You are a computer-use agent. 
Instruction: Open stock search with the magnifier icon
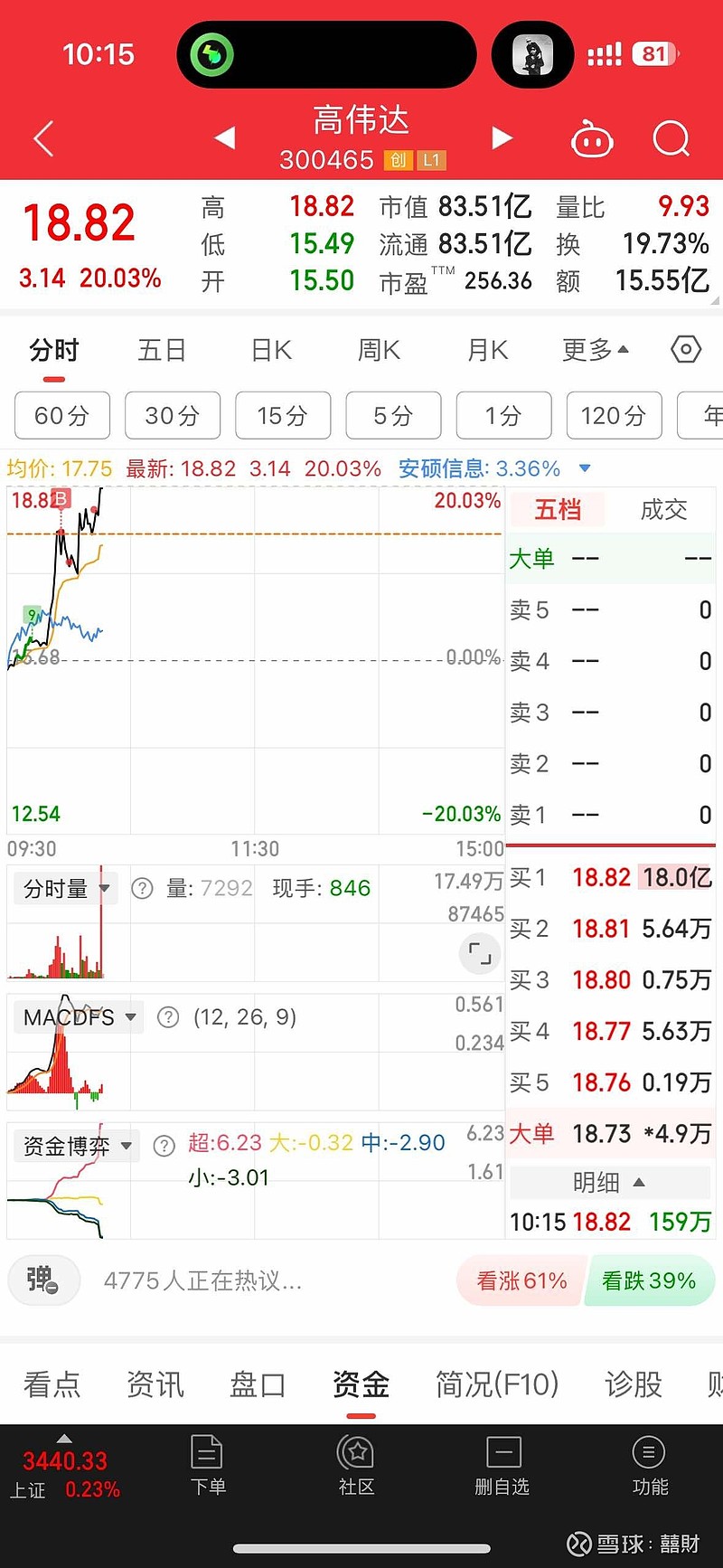[x=671, y=138]
